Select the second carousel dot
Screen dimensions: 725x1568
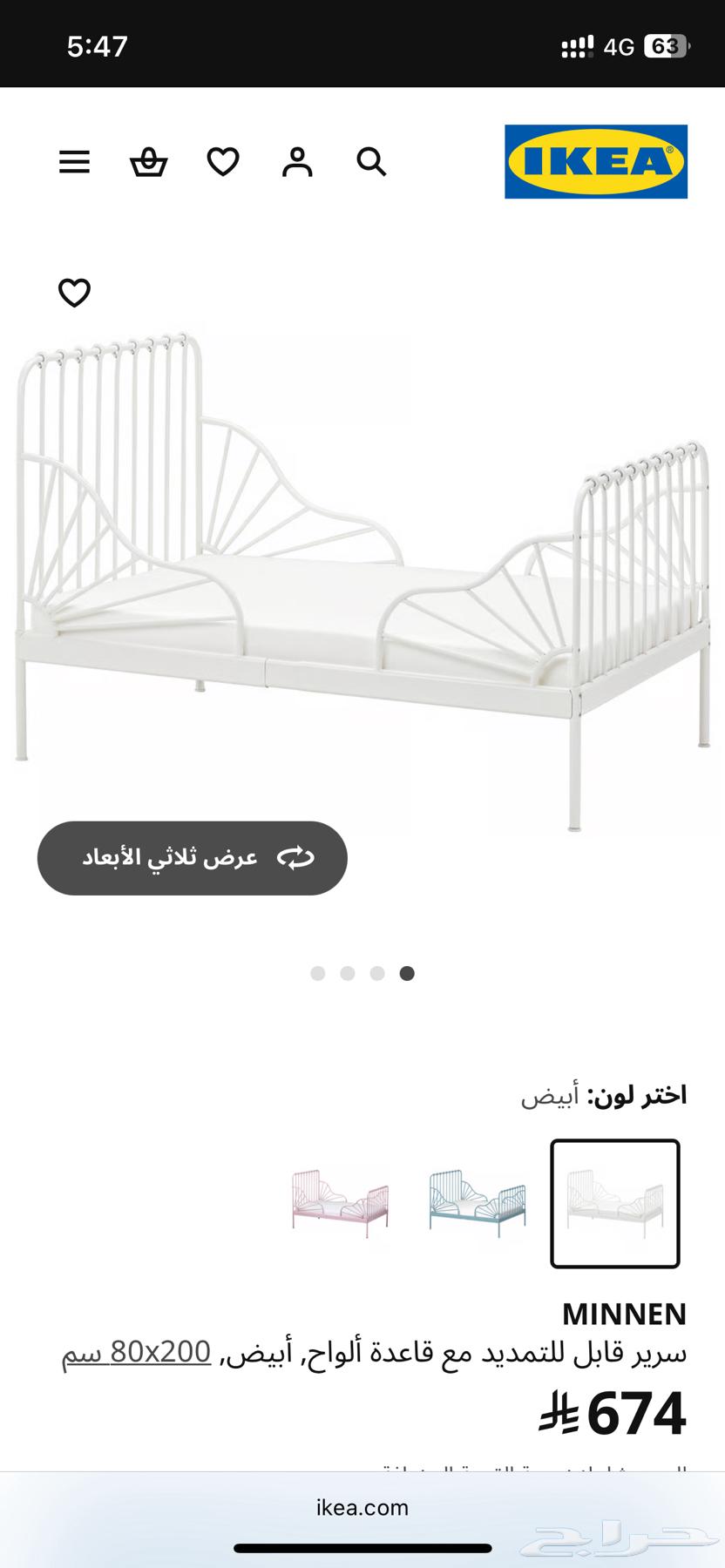click(347, 973)
